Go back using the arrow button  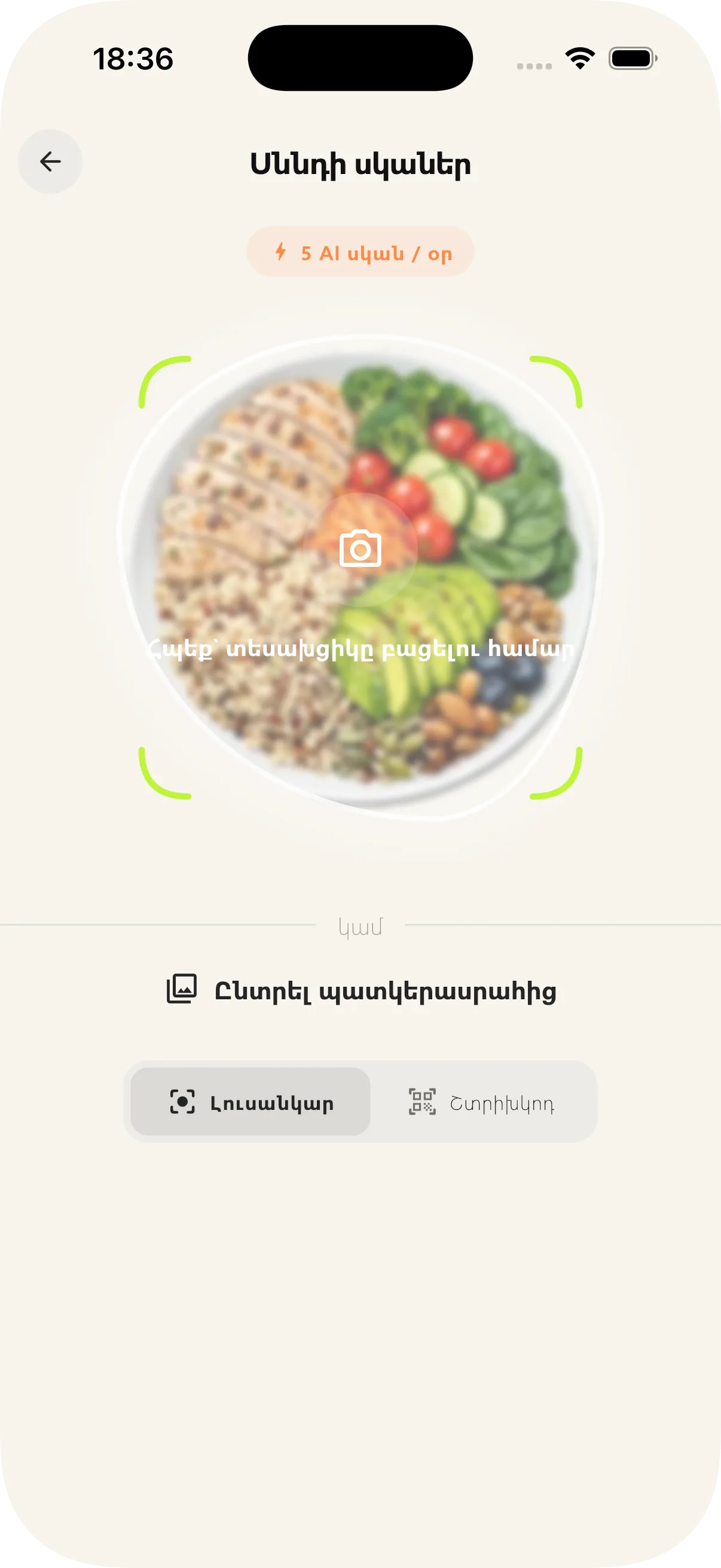pos(50,161)
